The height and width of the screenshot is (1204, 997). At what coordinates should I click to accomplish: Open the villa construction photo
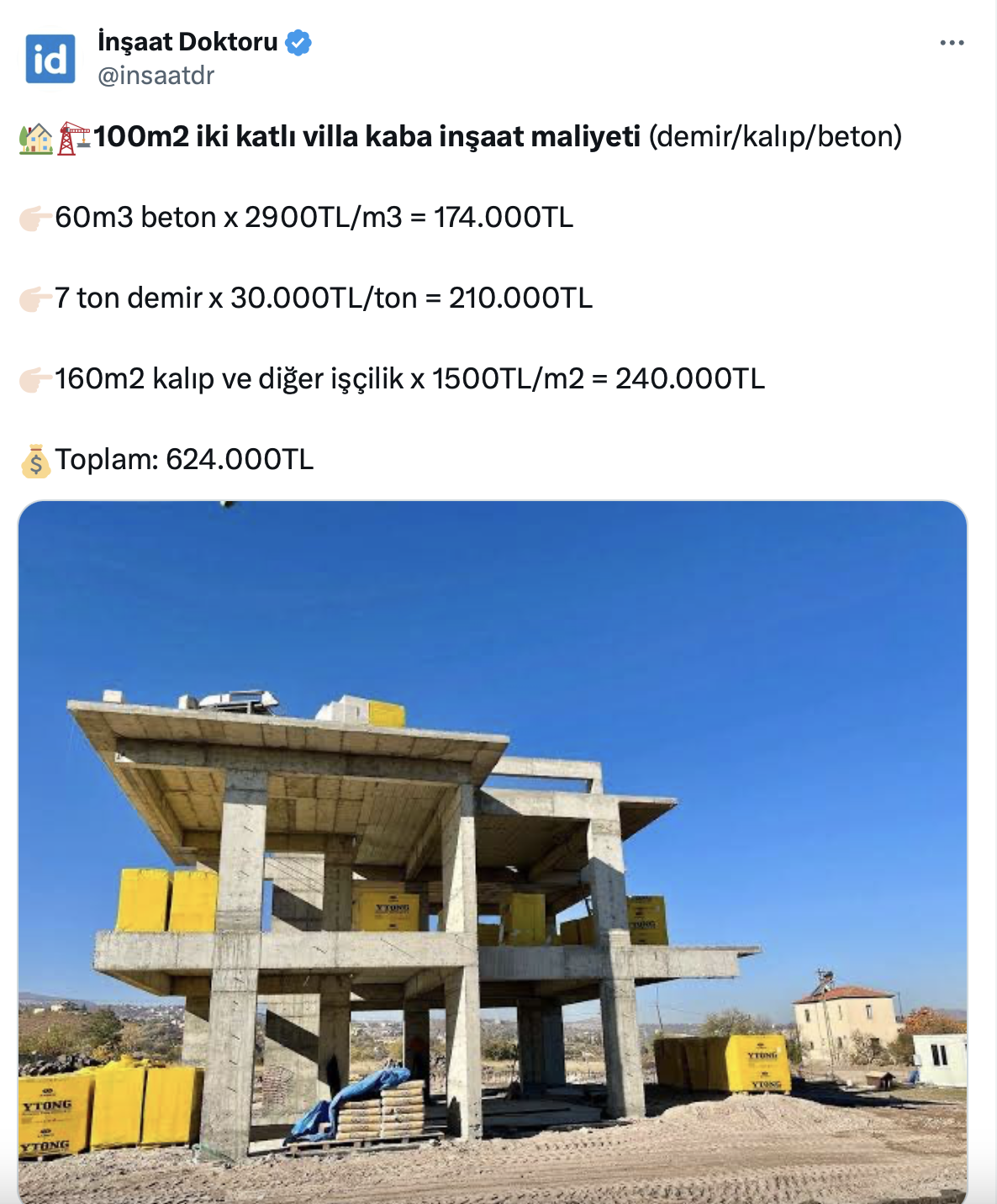coord(493,851)
